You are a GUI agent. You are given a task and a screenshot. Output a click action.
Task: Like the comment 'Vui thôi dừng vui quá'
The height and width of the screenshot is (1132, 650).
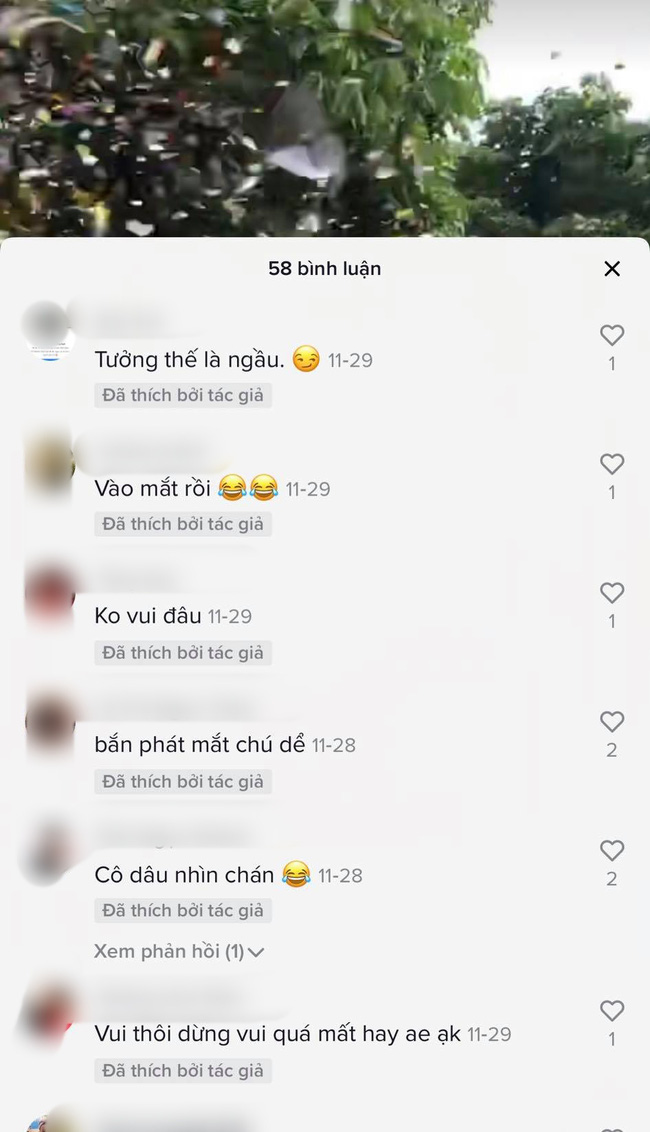coord(612,1011)
